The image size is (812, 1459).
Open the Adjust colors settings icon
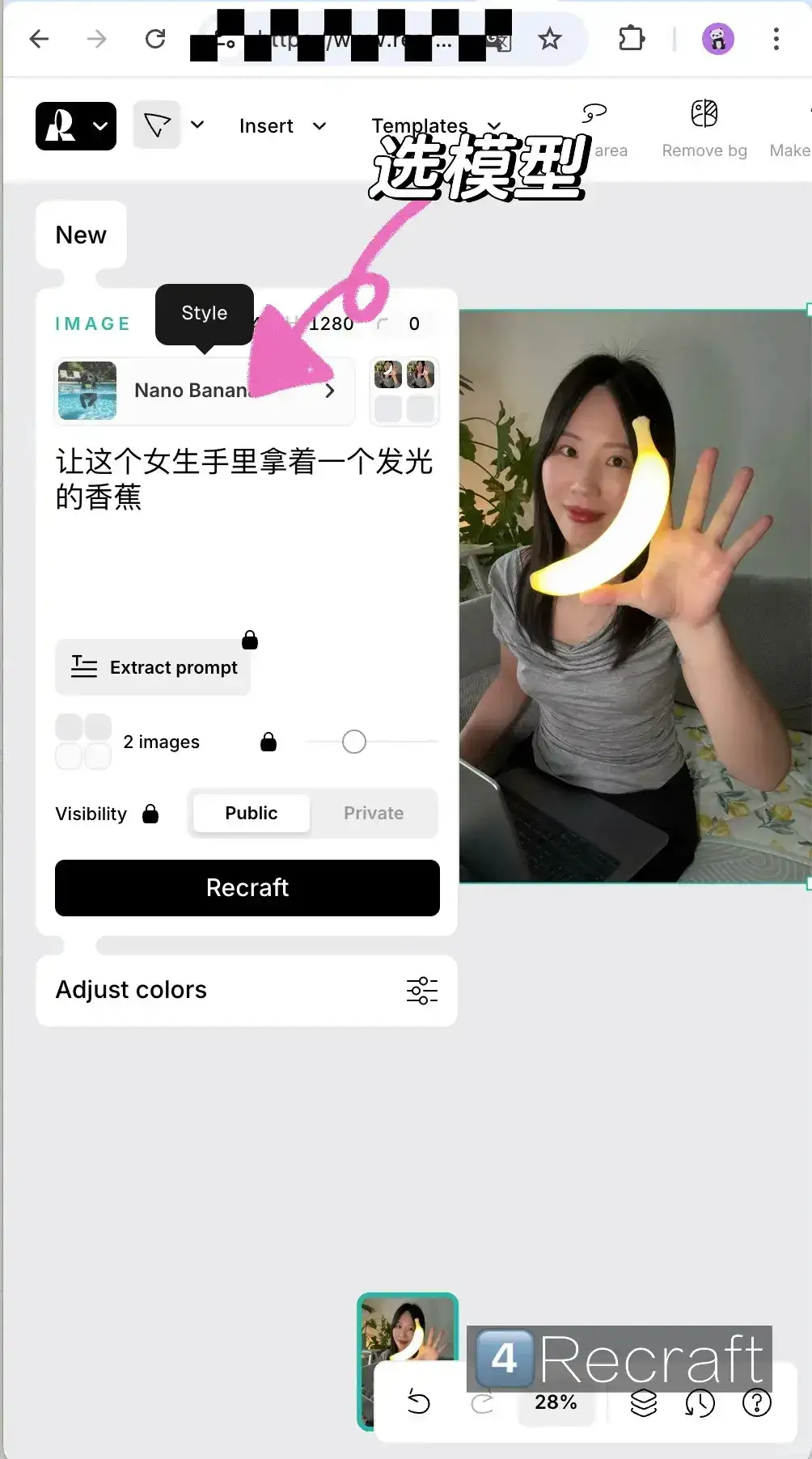coord(421,990)
